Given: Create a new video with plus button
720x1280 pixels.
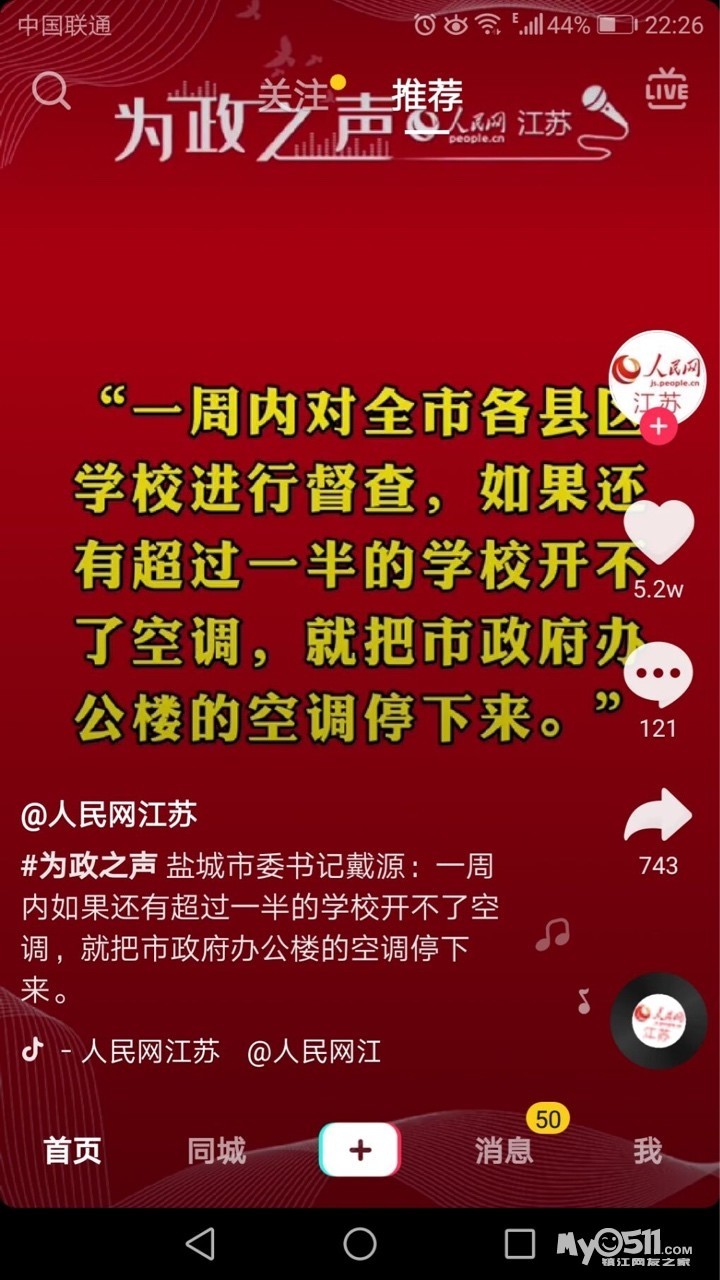Looking at the screenshot, I should pyautogui.click(x=360, y=1150).
